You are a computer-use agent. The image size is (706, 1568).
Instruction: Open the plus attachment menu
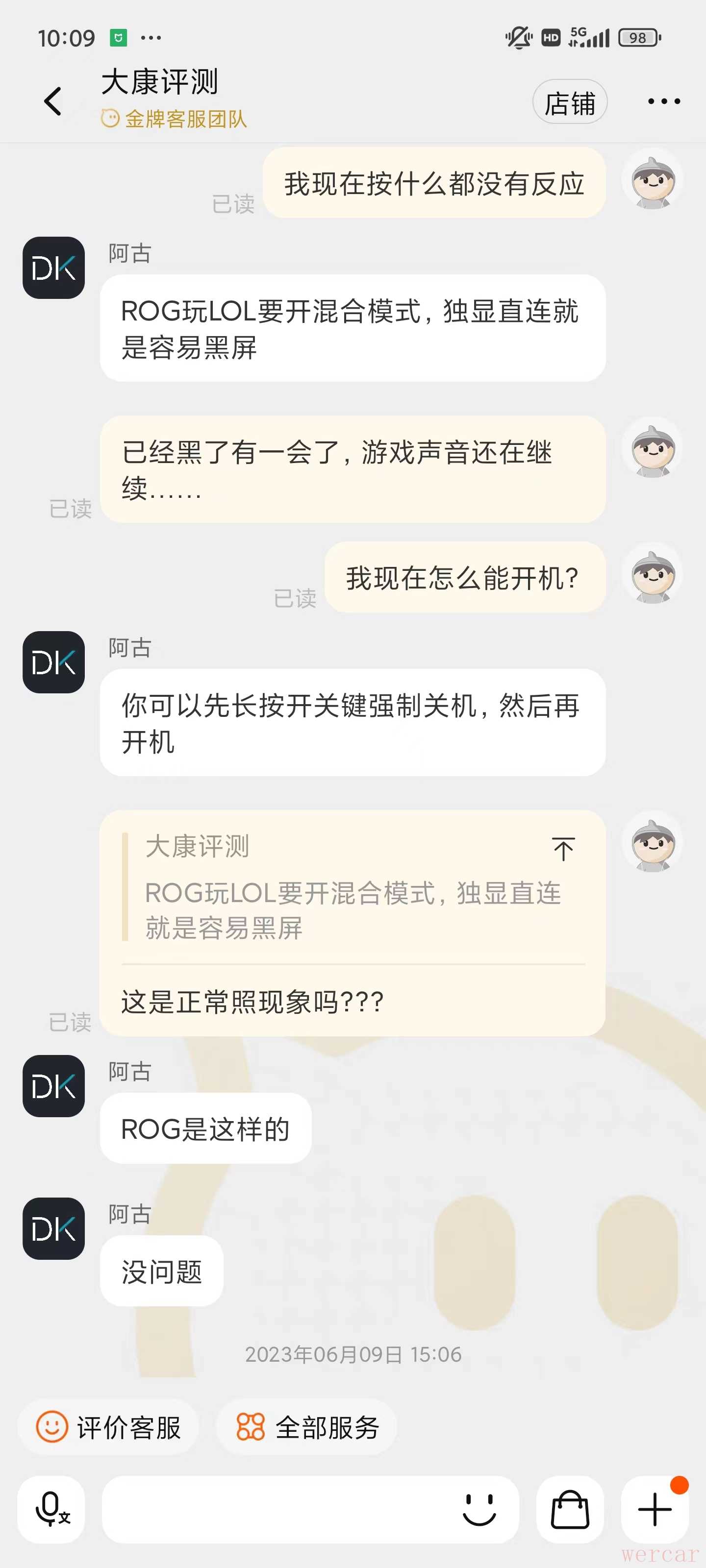tap(655, 1509)
